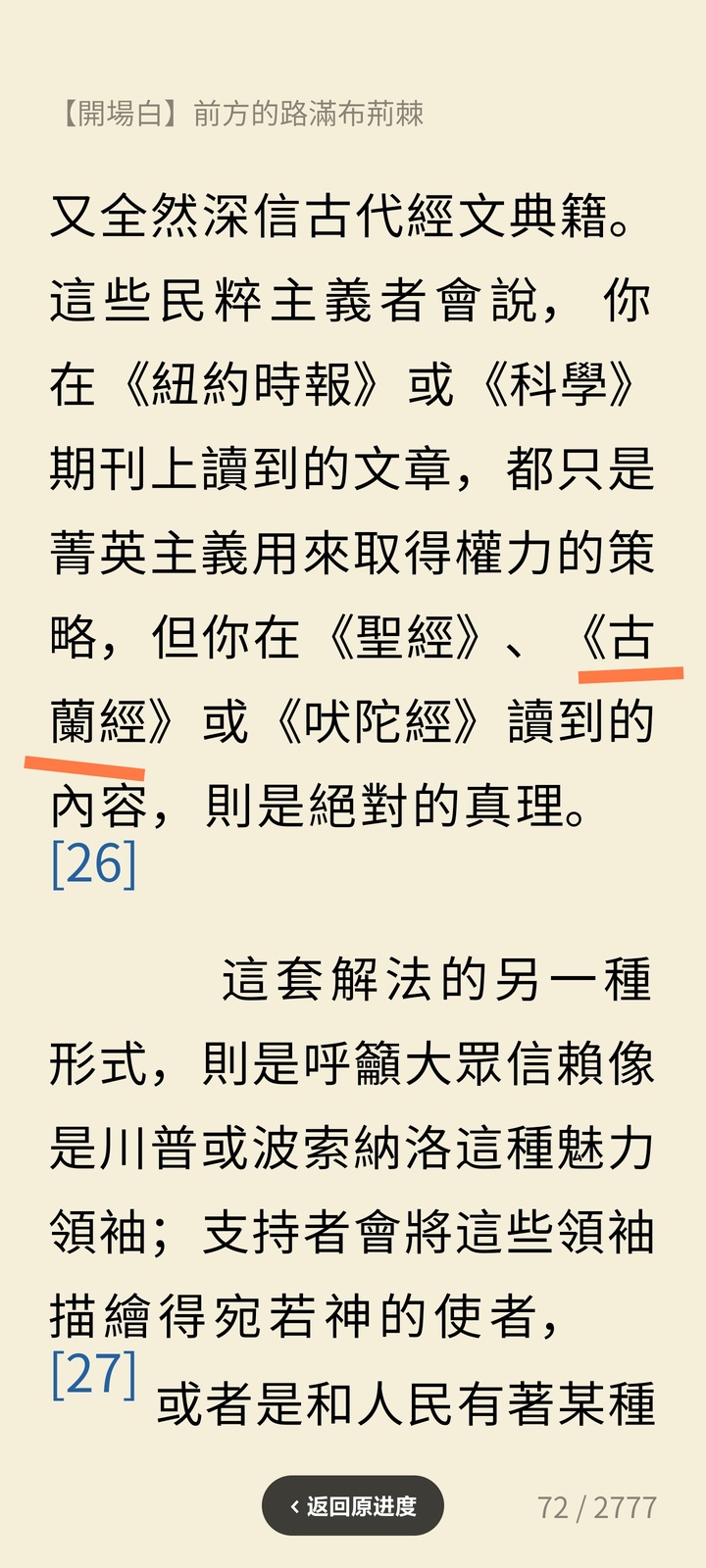Viewport: 706px width, 1568px height.
Task: Open footnote reference [26]
Action: point(93,862)
